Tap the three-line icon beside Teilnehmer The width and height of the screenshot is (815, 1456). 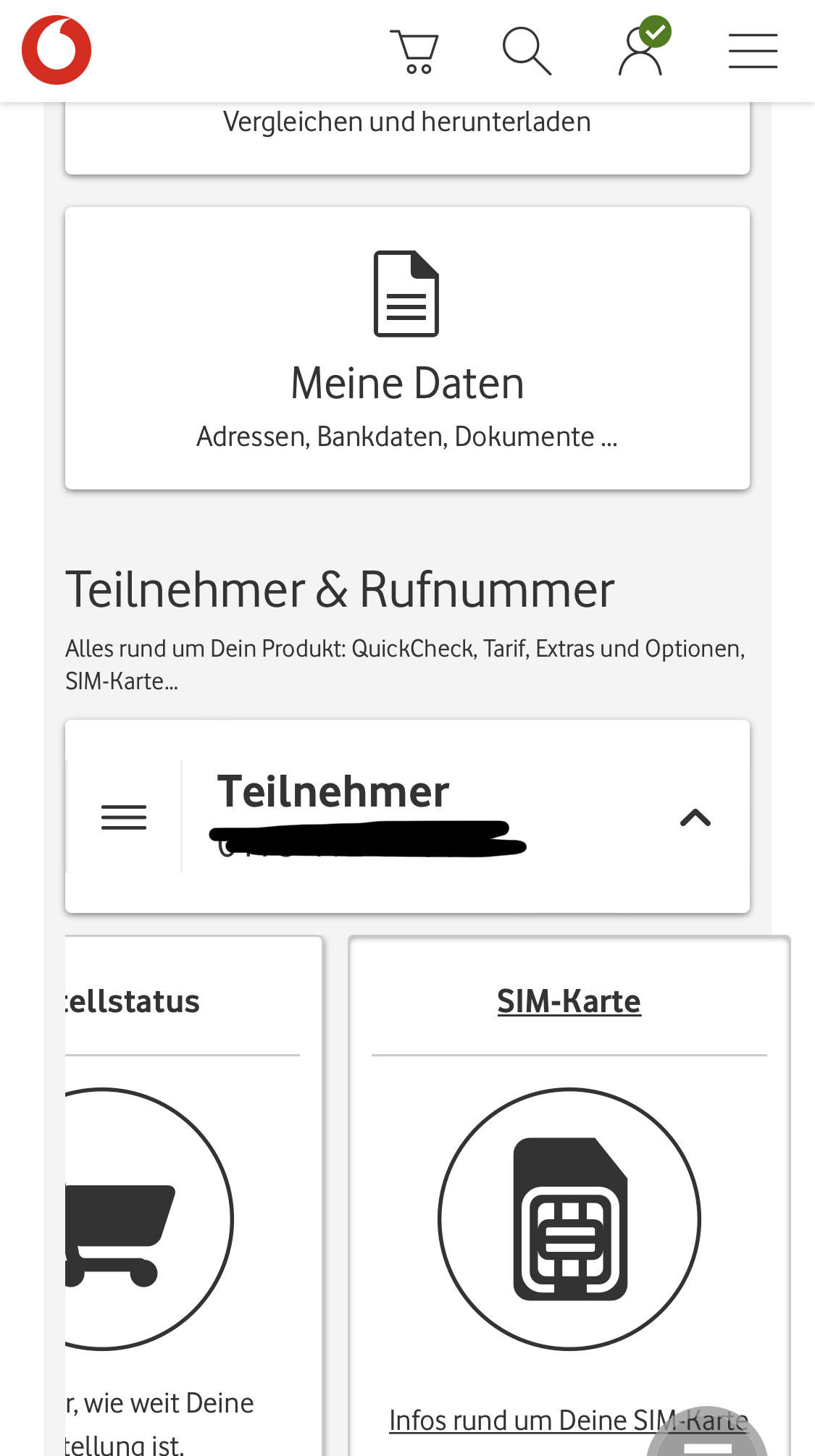point(124,817)
